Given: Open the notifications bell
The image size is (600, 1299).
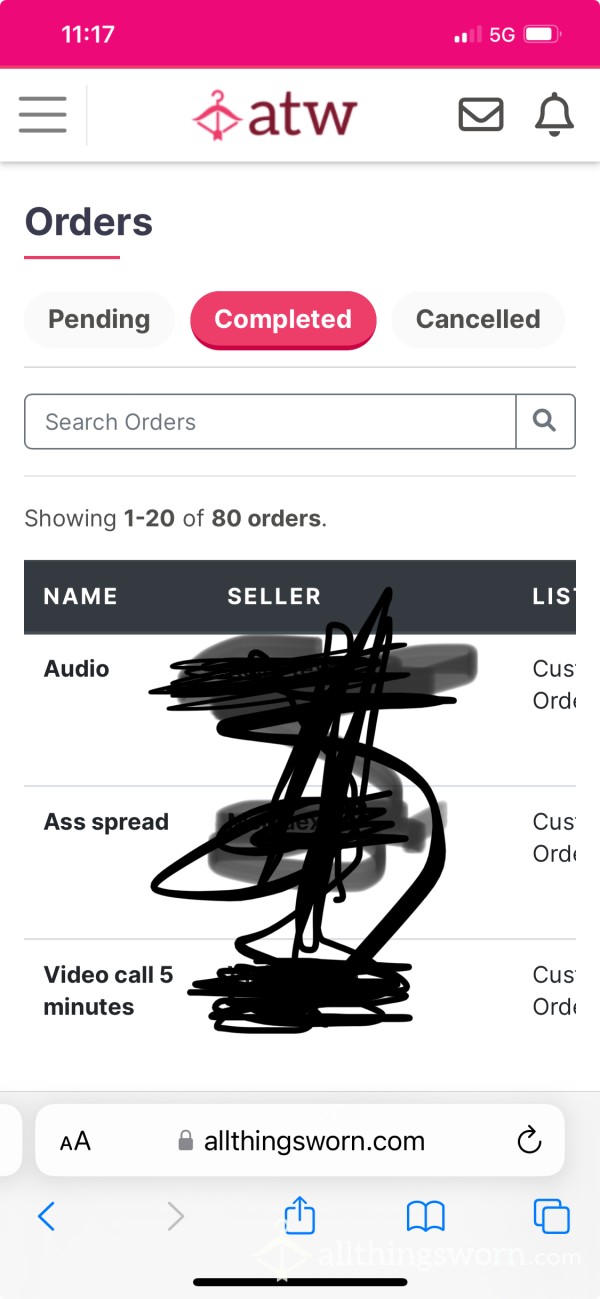Looking at the screenshot, I should pos(555,115).
